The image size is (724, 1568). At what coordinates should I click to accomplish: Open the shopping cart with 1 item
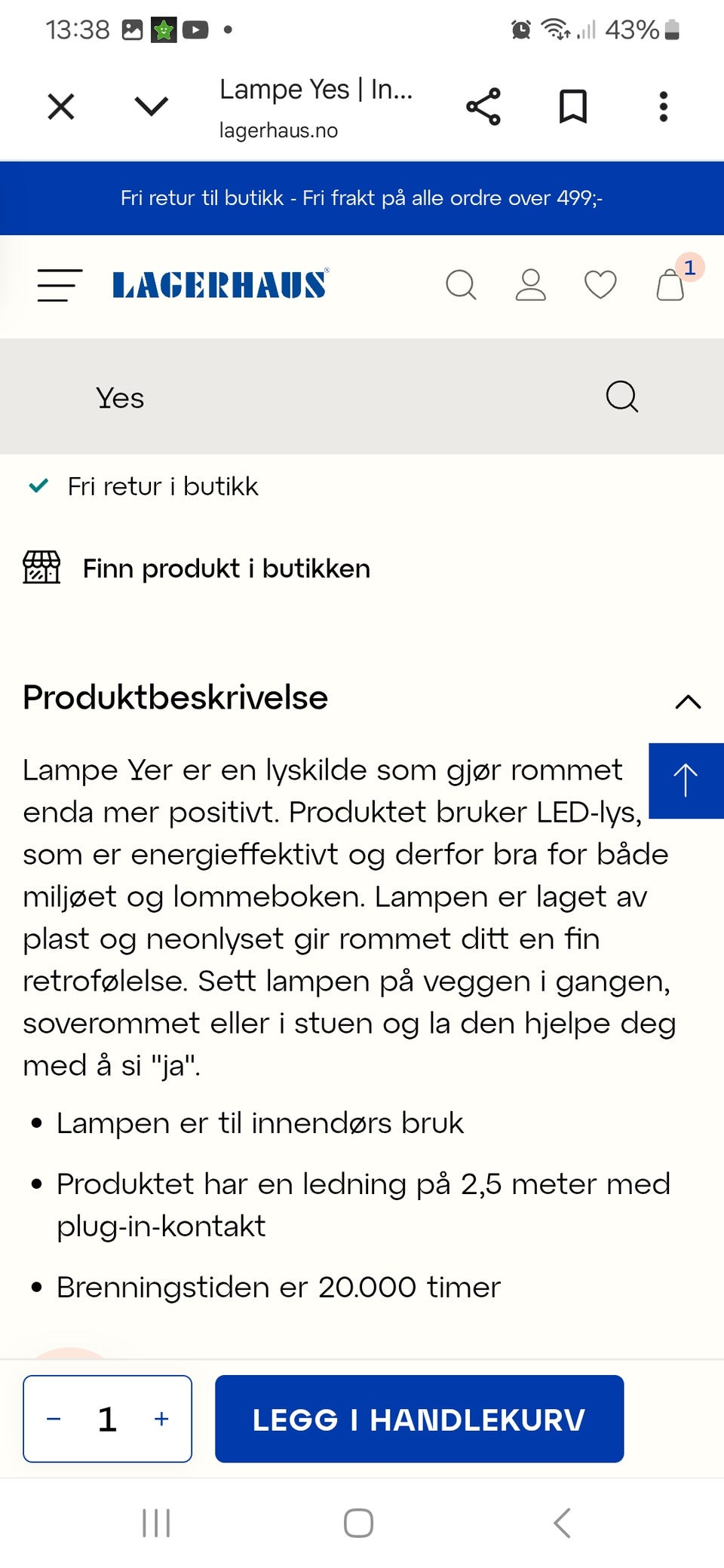(670, 285)
